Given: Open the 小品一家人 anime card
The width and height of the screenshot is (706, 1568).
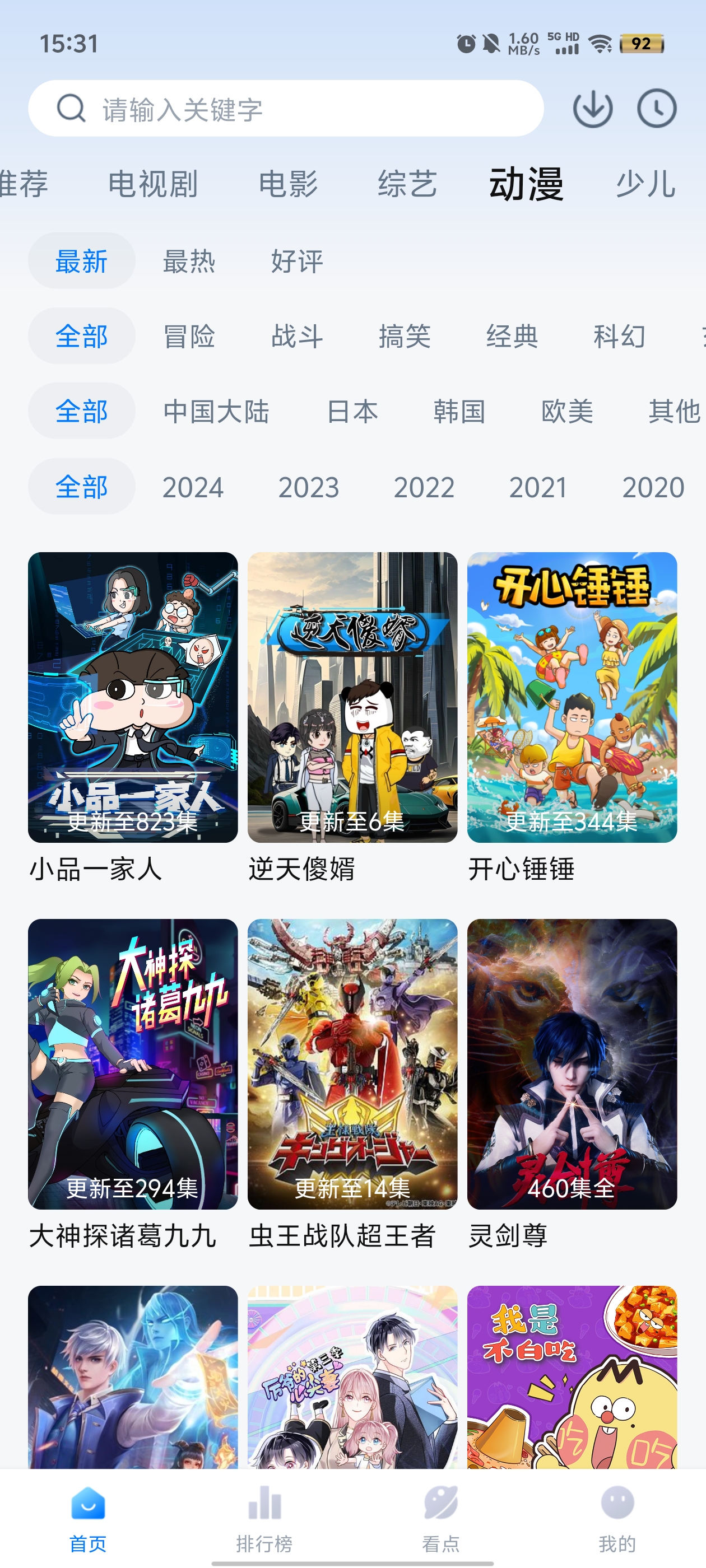Looking at the screenshot, I should (x=133, y=697).
